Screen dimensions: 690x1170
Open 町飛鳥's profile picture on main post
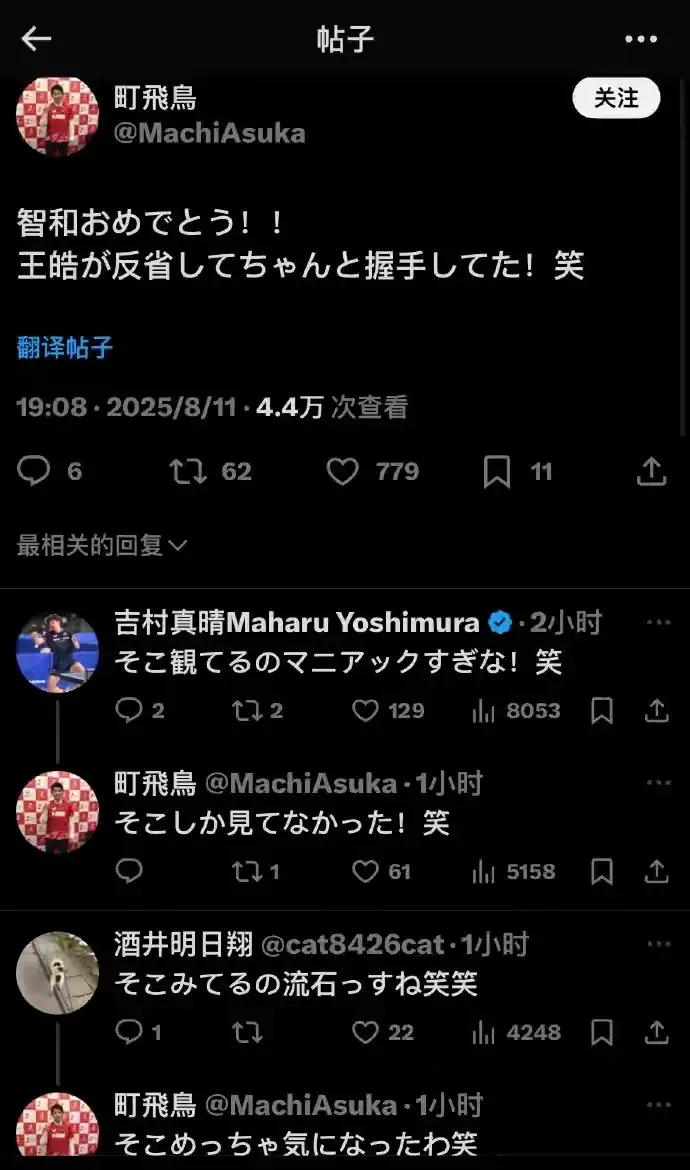57,115
